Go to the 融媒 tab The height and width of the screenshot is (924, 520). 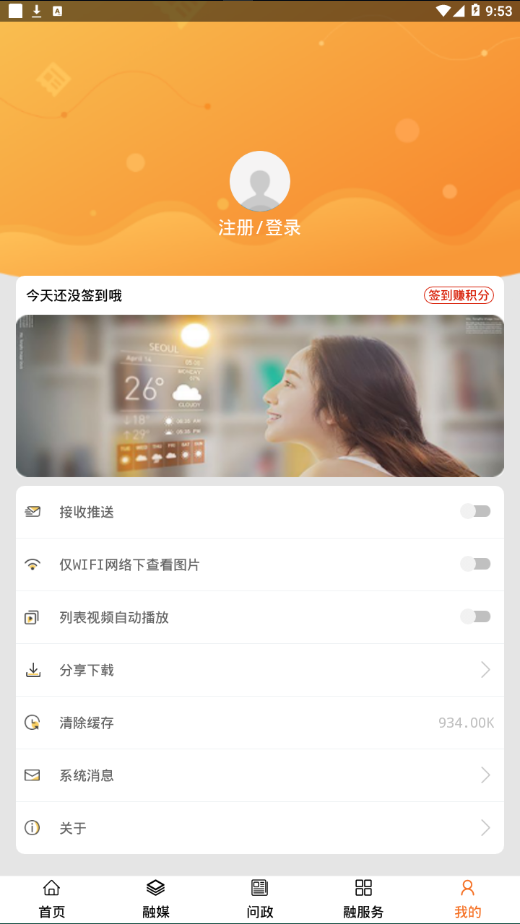click(x=156, y=899)
